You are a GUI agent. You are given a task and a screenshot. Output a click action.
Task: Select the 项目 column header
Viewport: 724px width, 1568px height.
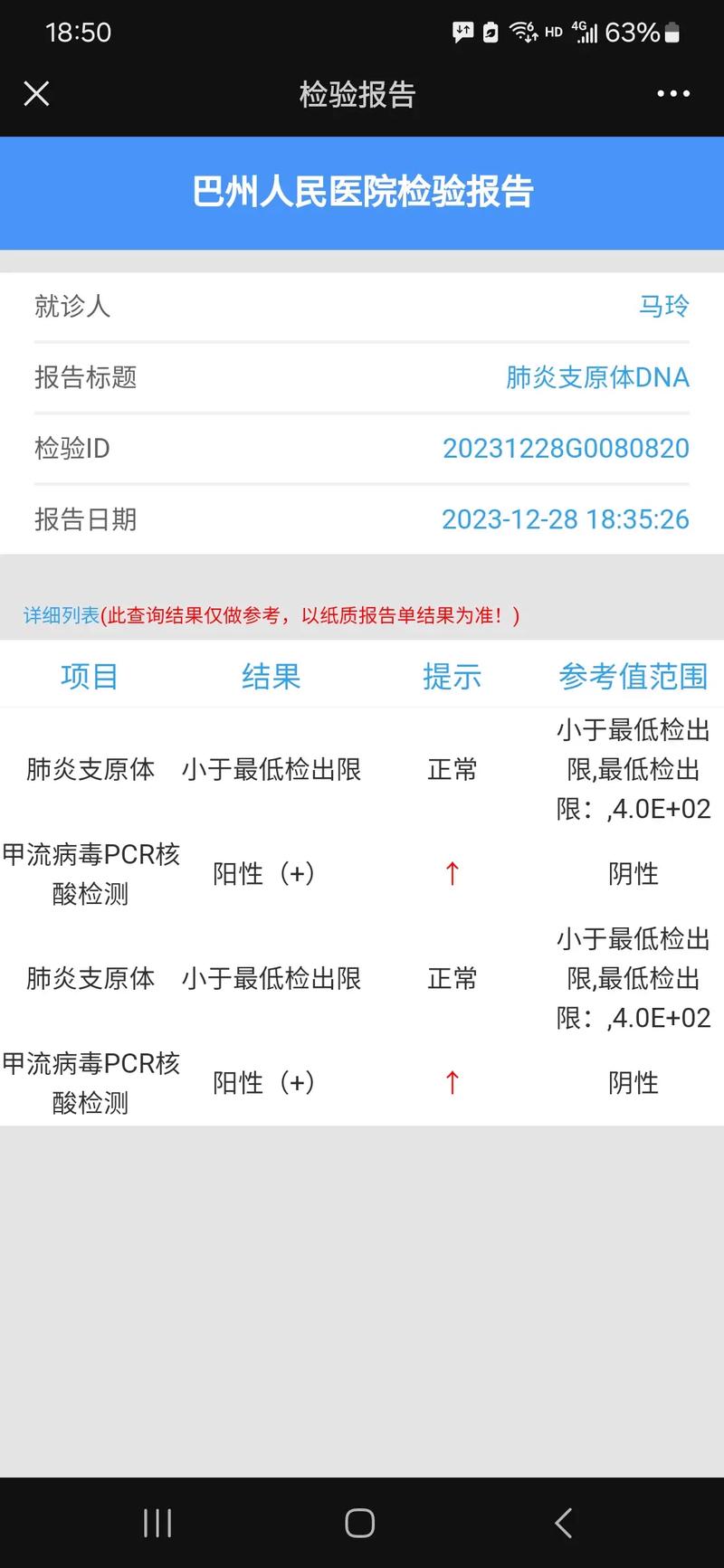pyautogui.click(x=89, y=676)
